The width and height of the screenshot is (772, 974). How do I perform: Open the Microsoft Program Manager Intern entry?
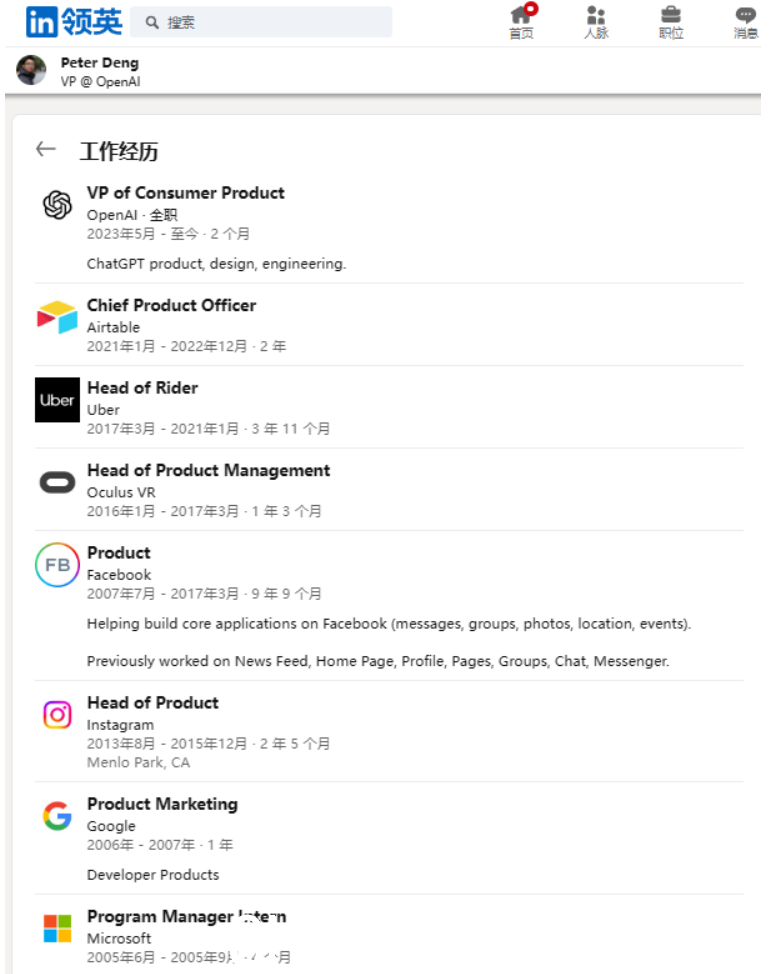coord(186,916)
